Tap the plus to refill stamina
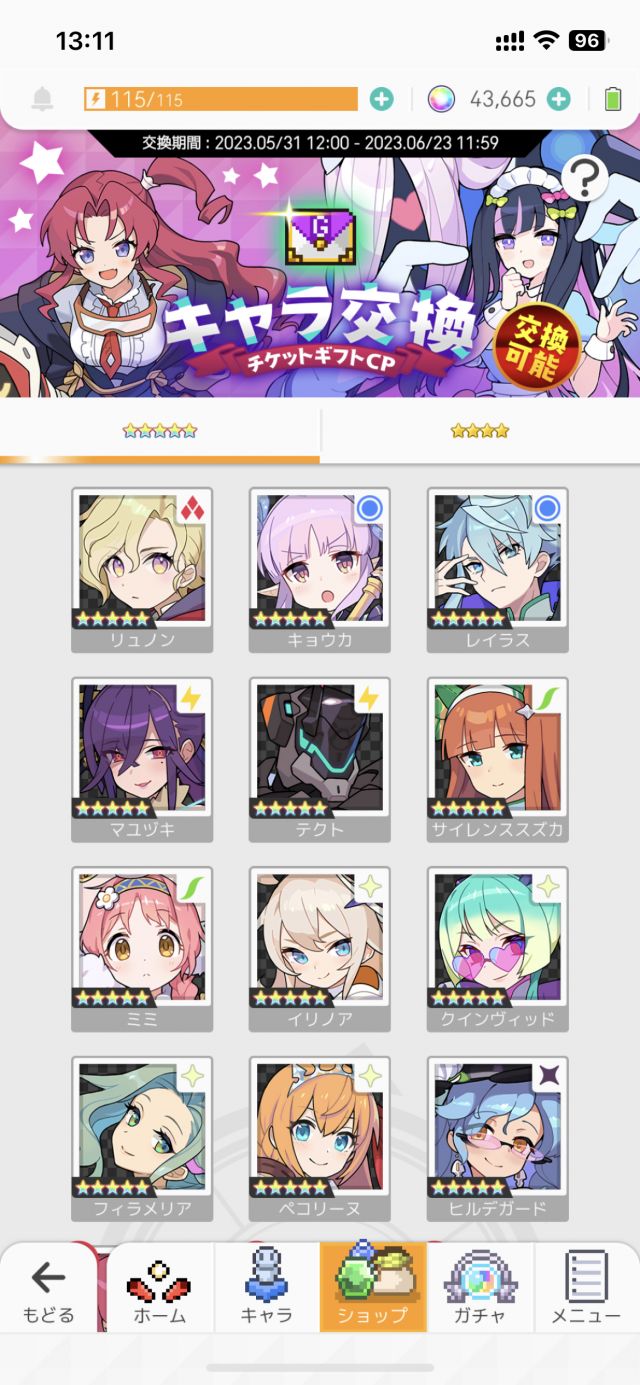 tap(381, 99)
